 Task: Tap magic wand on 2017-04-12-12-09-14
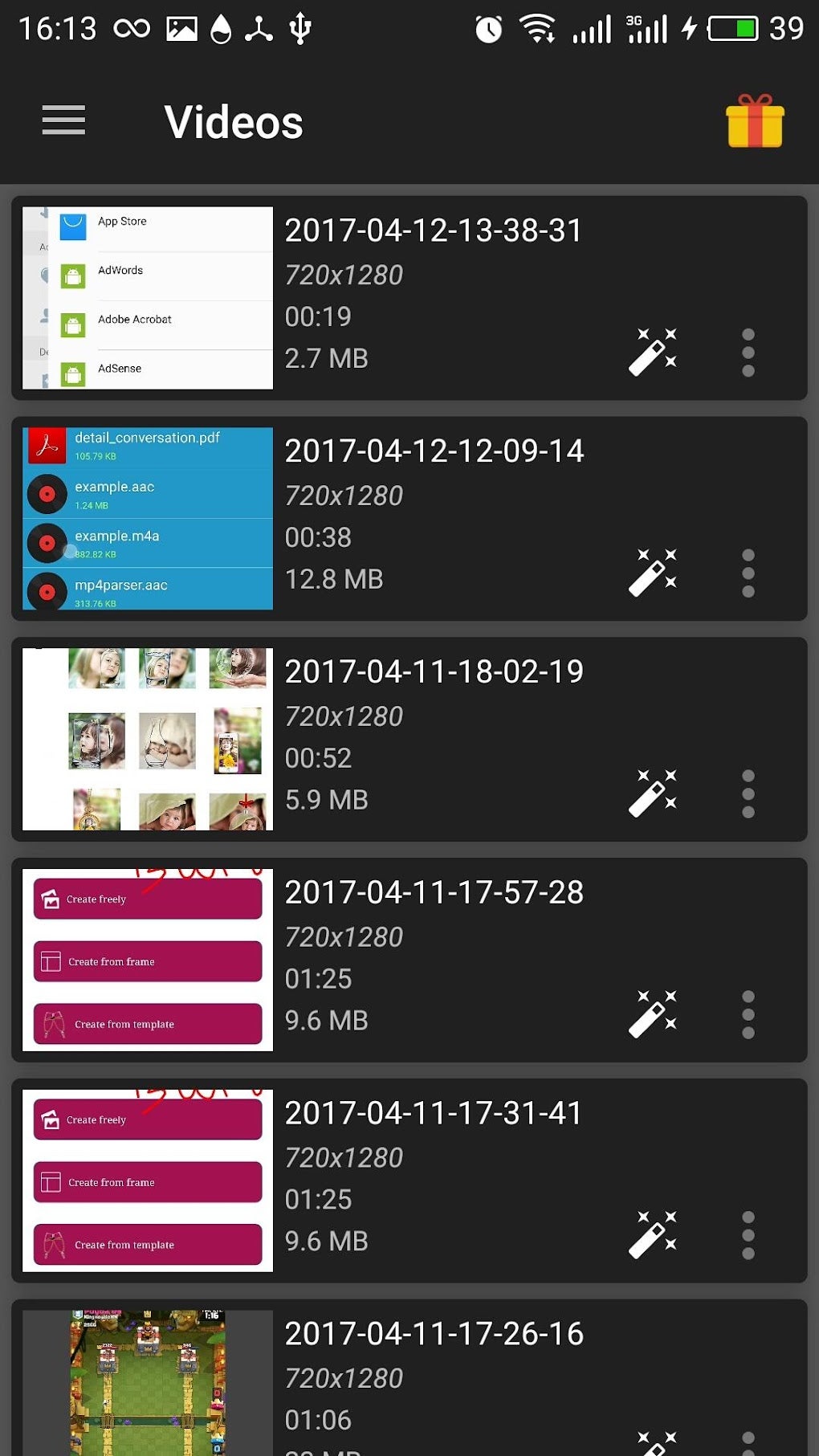click(x=653, y=573)
